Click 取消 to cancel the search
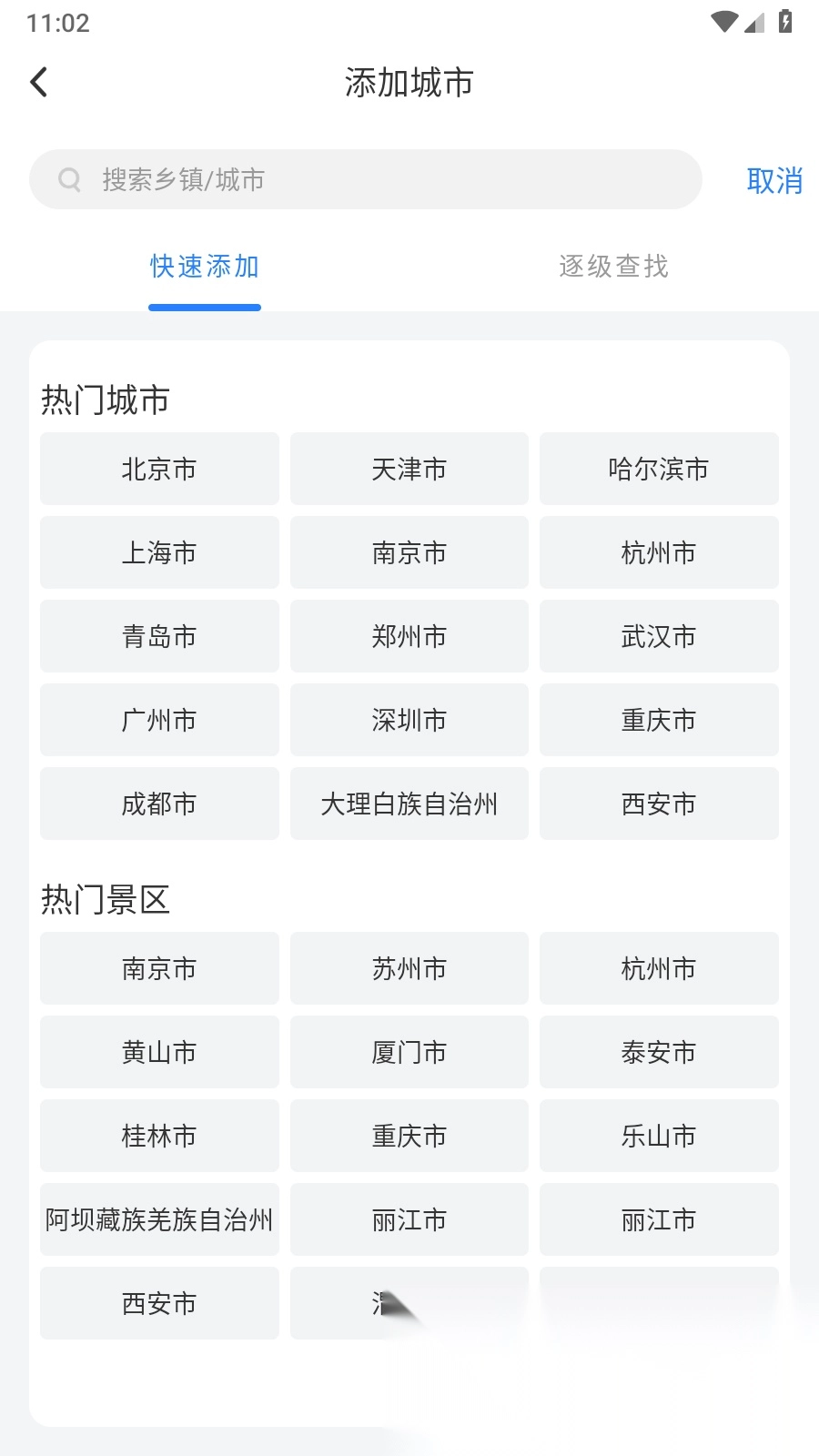819x1456 pixels. click(x=774, y=180)
